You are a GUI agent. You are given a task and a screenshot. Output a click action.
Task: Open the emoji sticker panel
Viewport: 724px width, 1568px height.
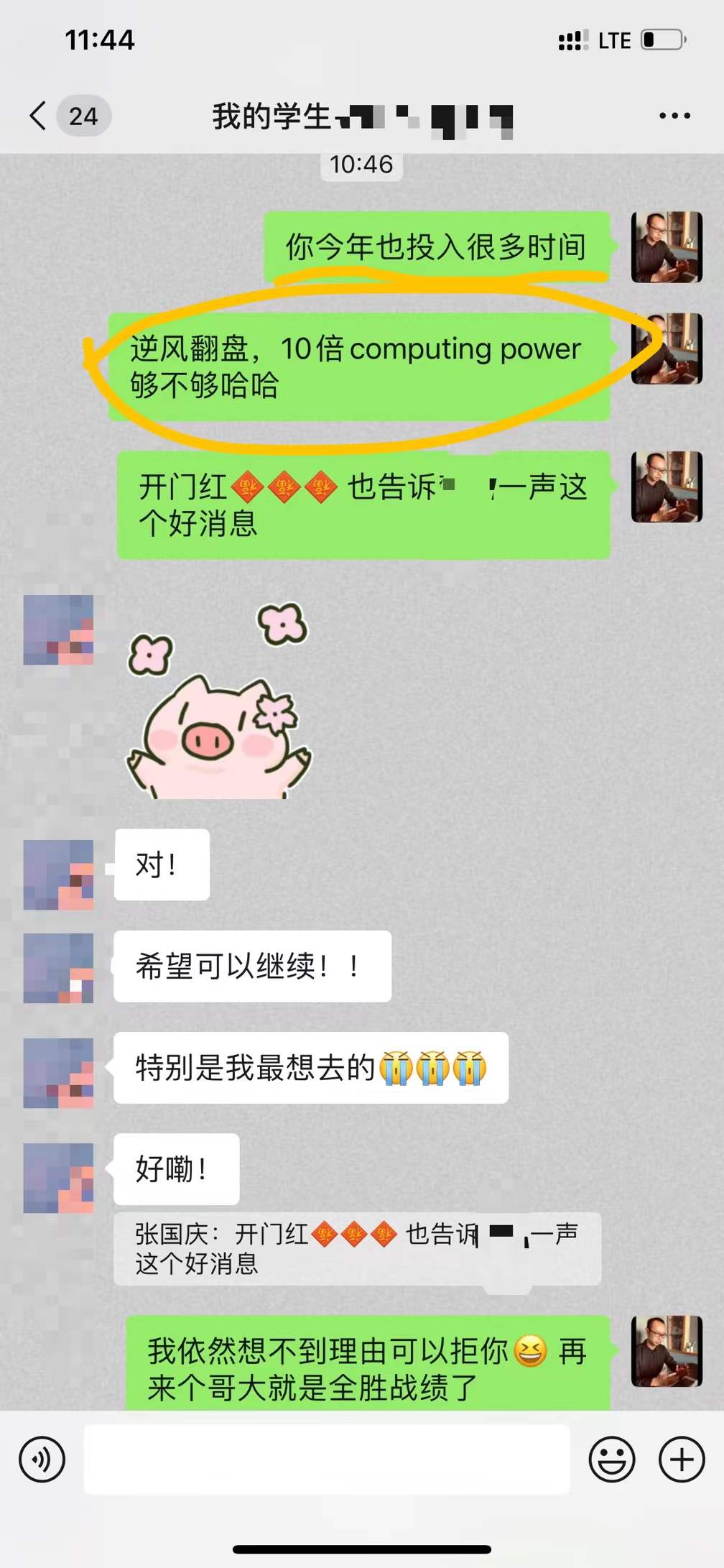point(611,1459)
